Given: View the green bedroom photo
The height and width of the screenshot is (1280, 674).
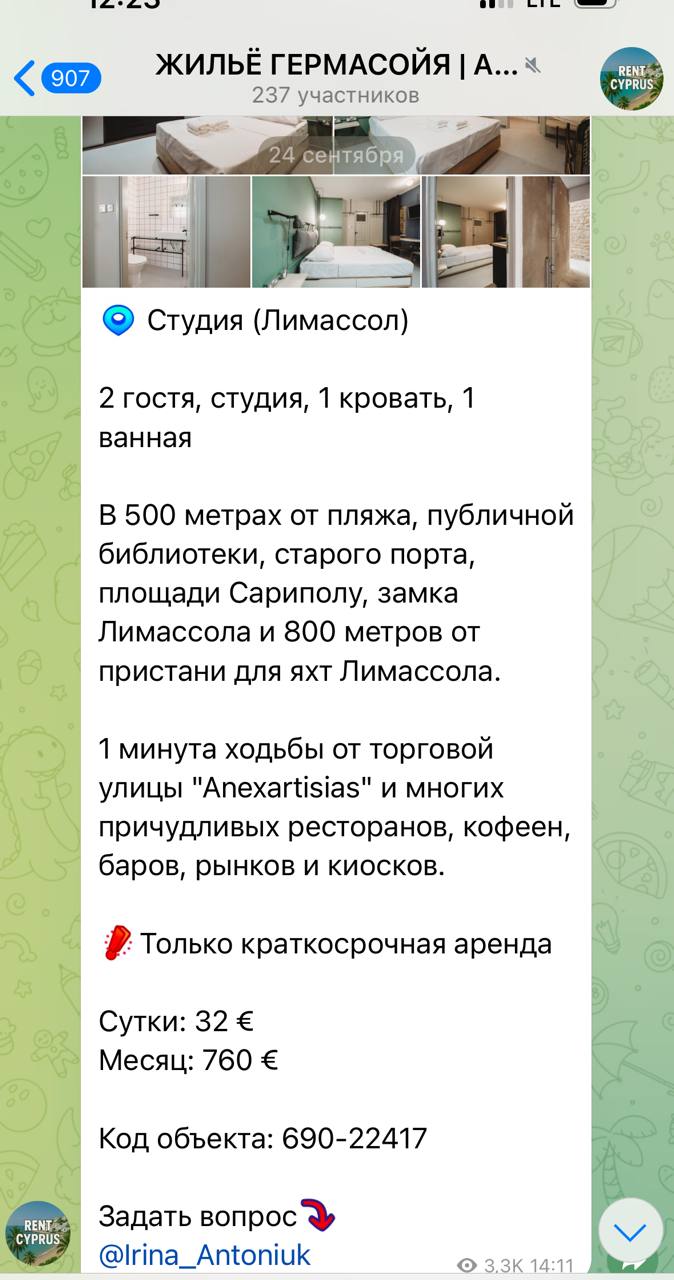Looking at the screenshot, I should click(x=335, y=232).
